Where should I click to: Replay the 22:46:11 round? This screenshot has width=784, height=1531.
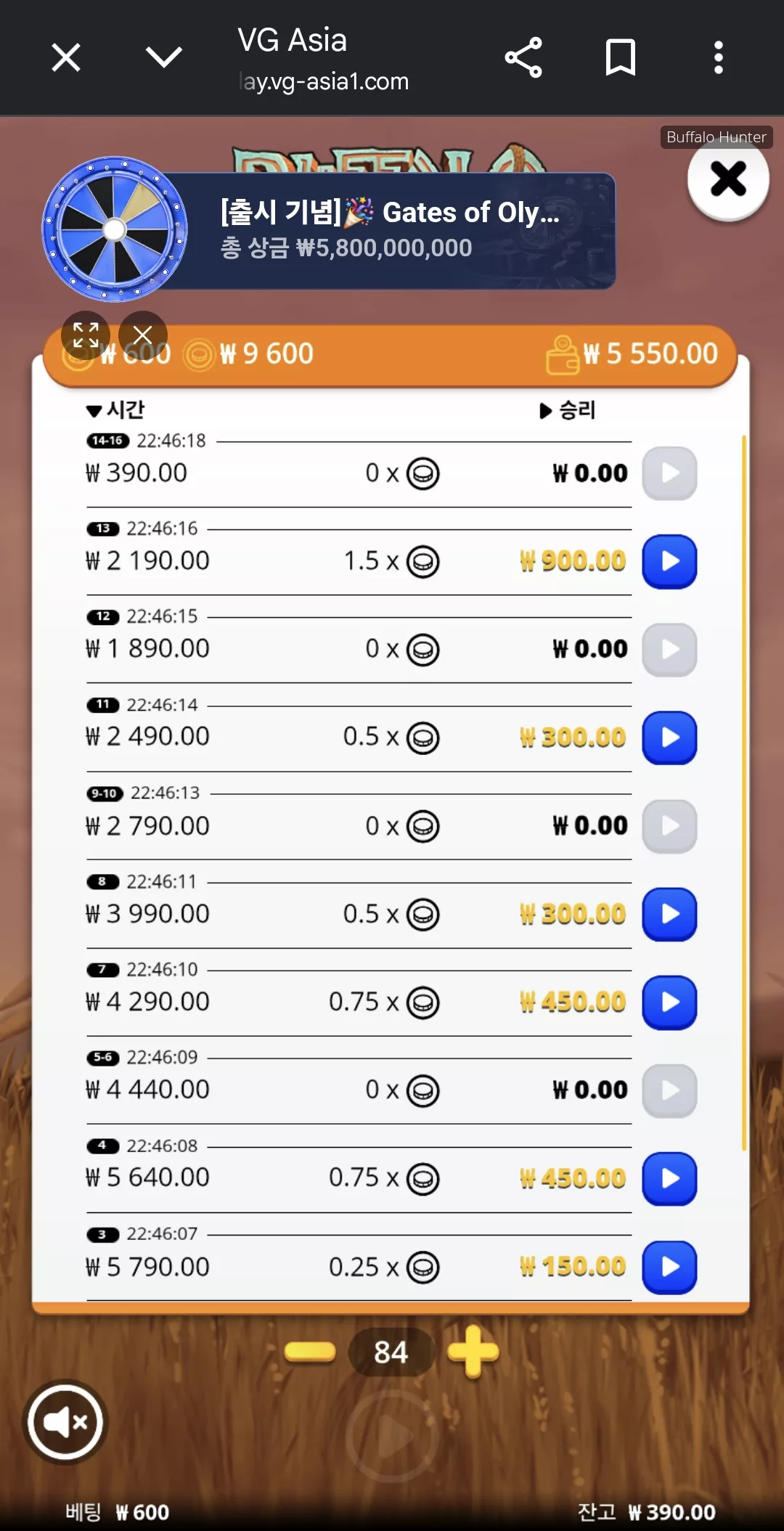669,914
